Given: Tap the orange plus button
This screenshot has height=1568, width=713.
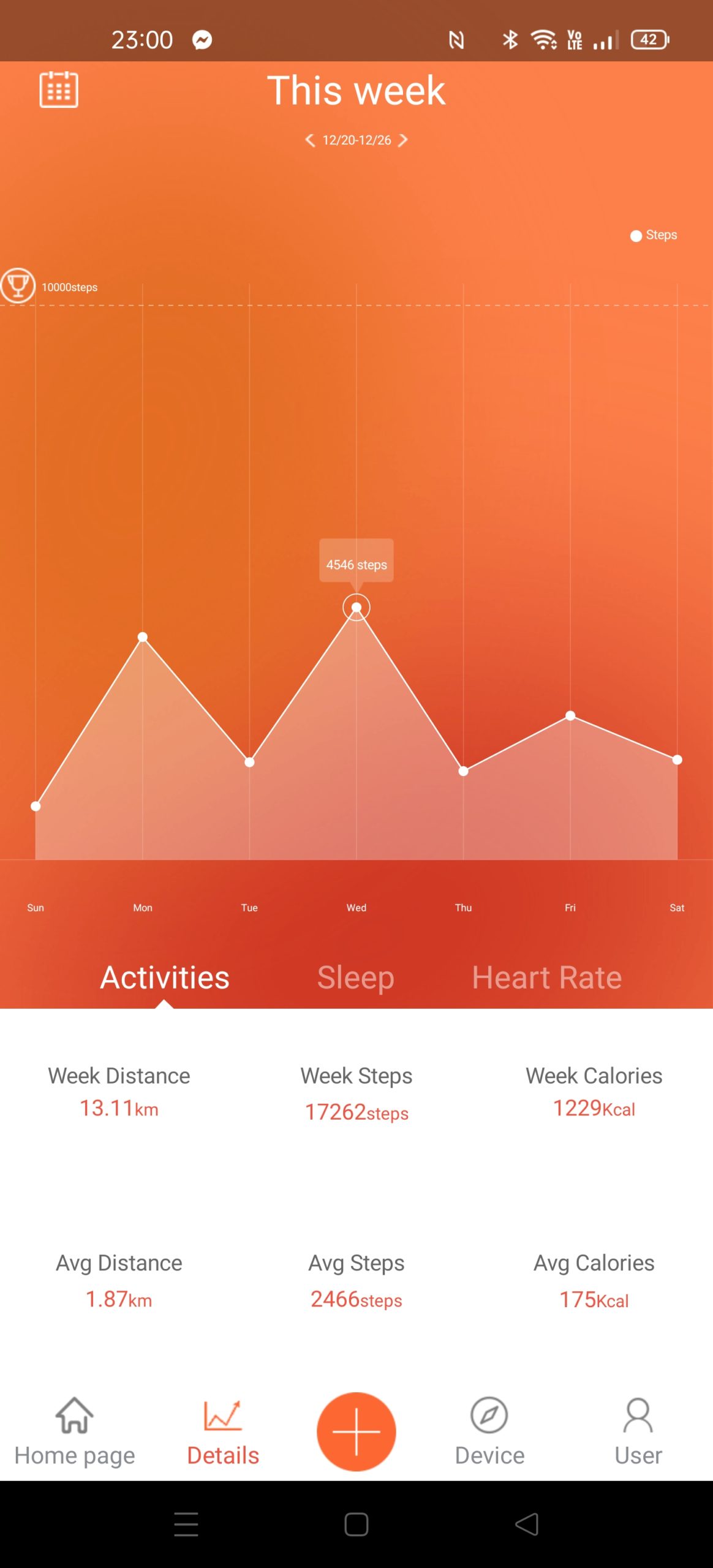Looking at the screenshot, I should point(356,1431).
